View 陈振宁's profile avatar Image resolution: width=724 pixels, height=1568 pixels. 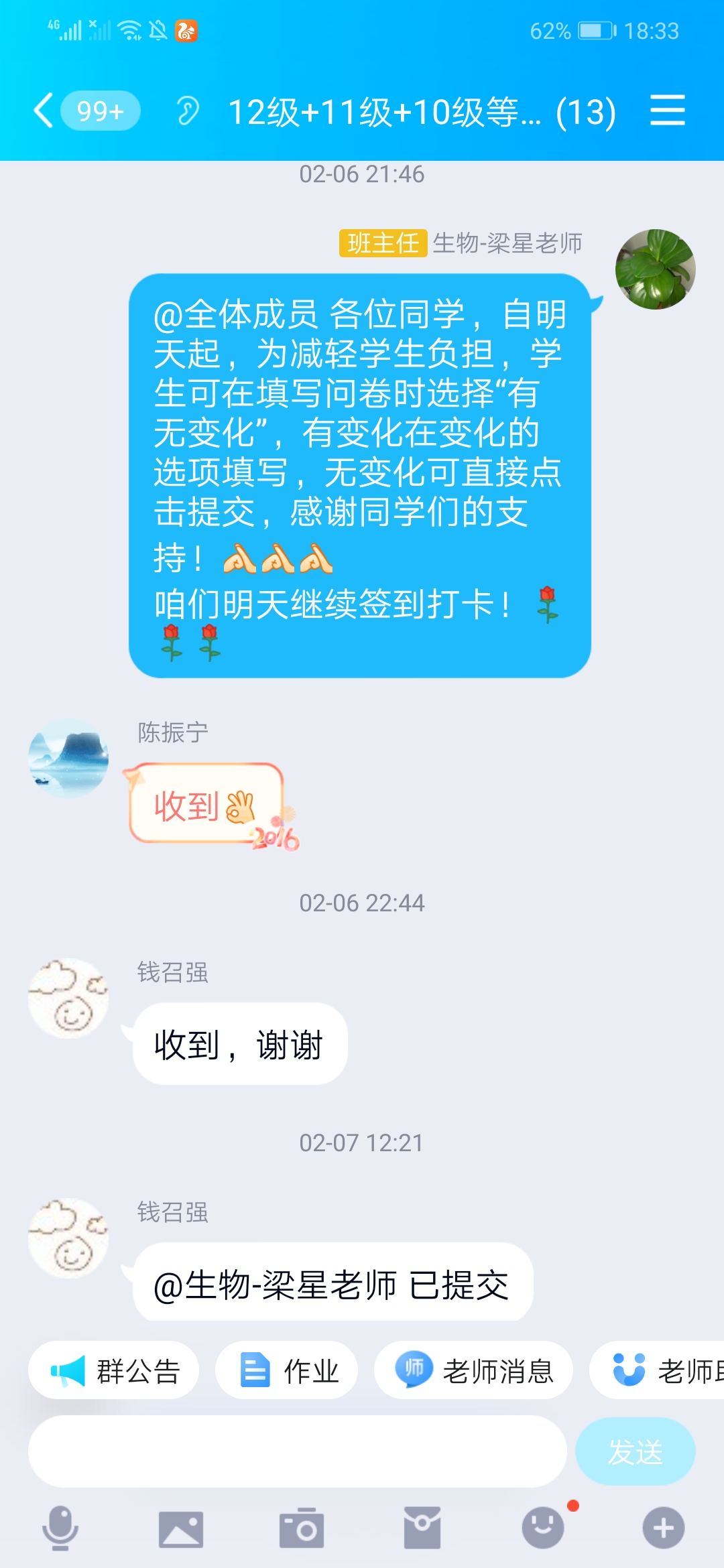pyautogui.click(x=68, y=758)
